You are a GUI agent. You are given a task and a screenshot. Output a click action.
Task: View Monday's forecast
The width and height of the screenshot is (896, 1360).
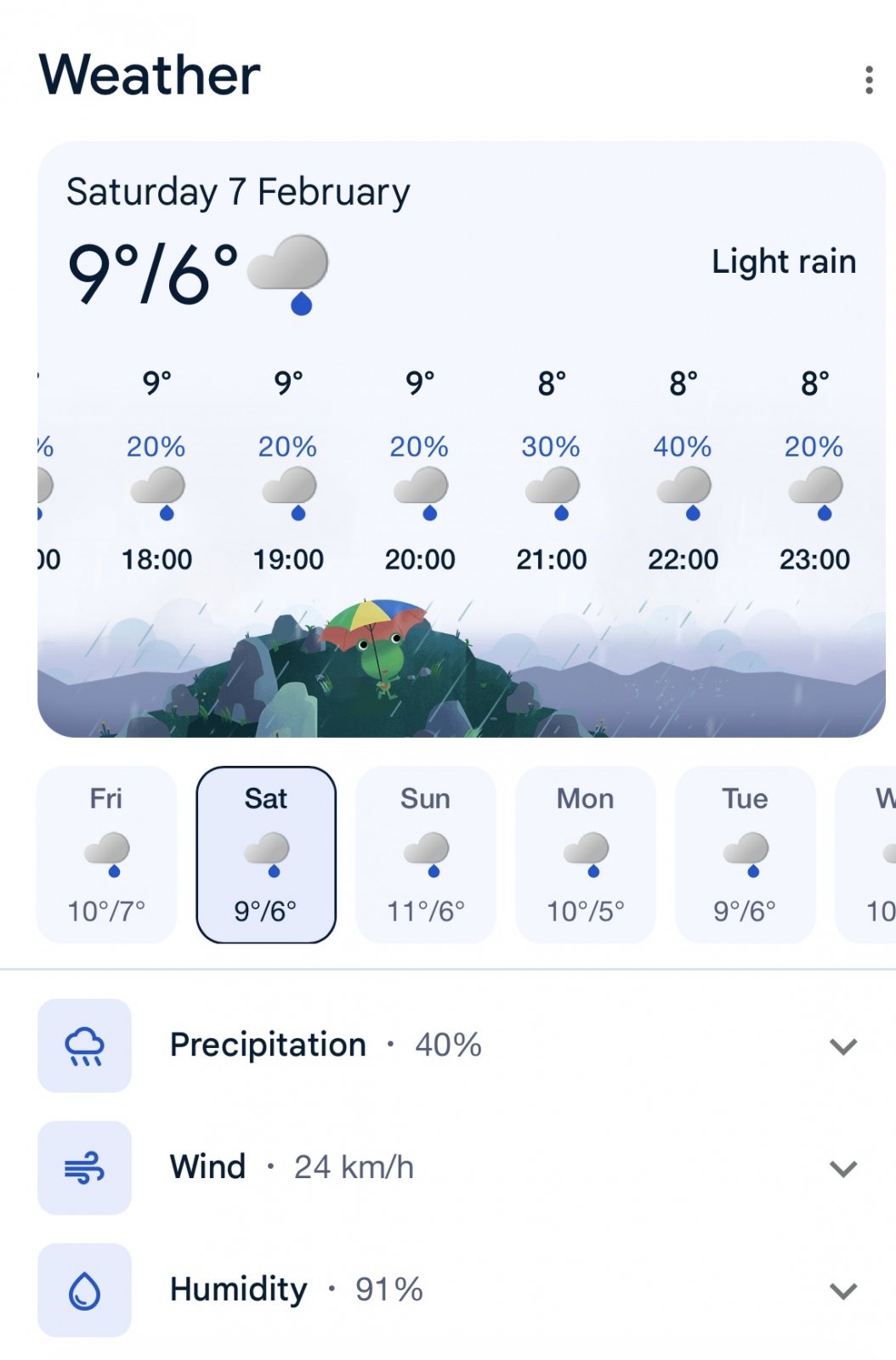(x=585, y=854)
